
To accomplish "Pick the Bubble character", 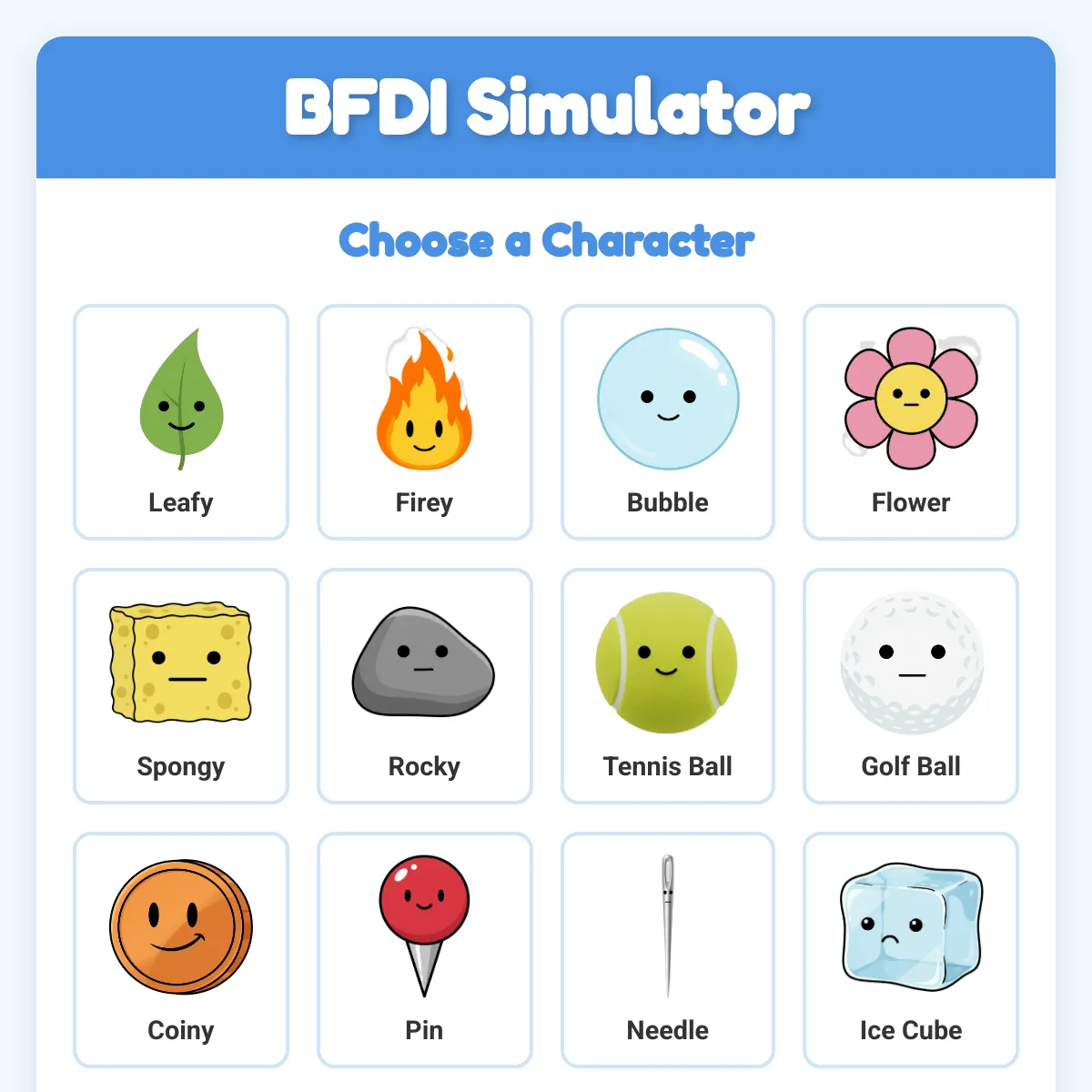I will (668, 422).
